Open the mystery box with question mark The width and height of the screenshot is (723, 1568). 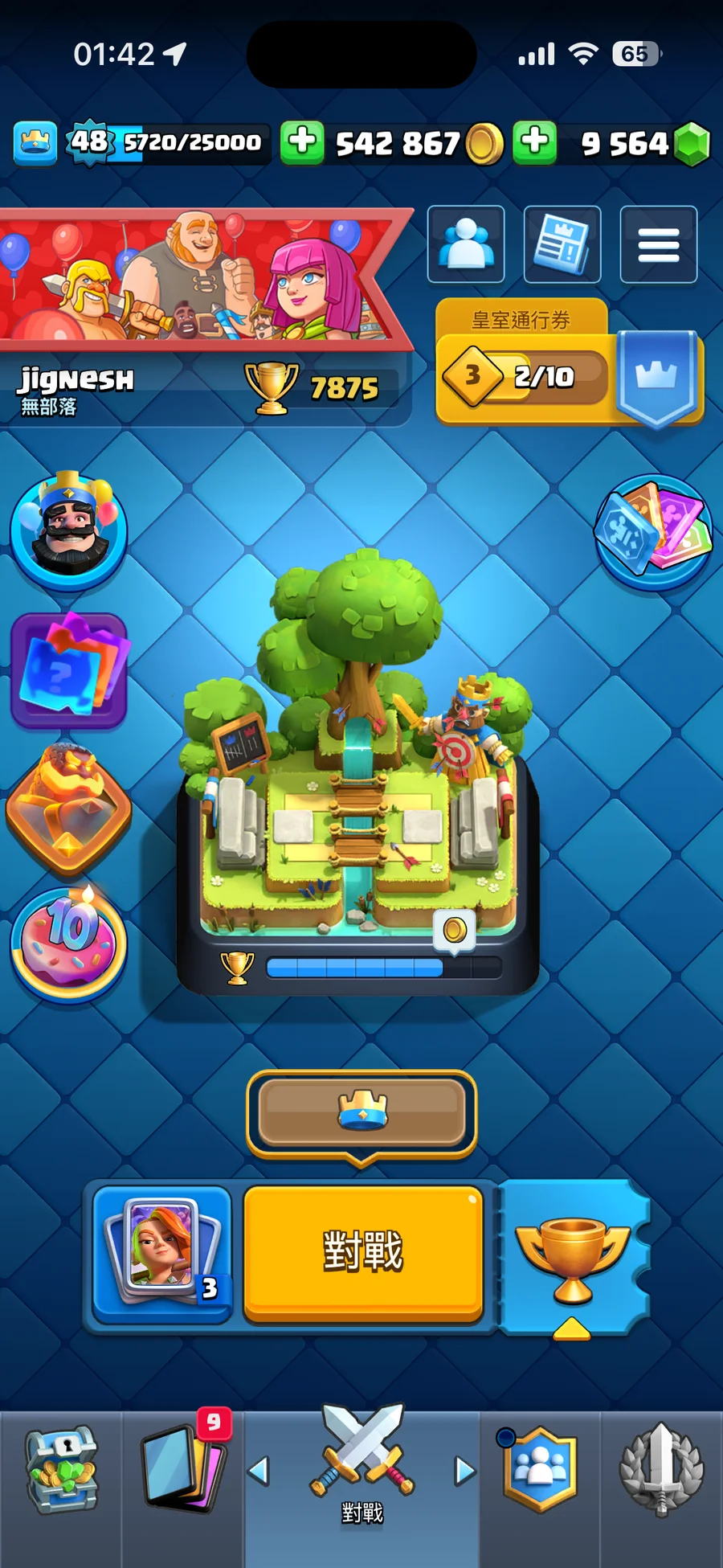tap(69, 670)
